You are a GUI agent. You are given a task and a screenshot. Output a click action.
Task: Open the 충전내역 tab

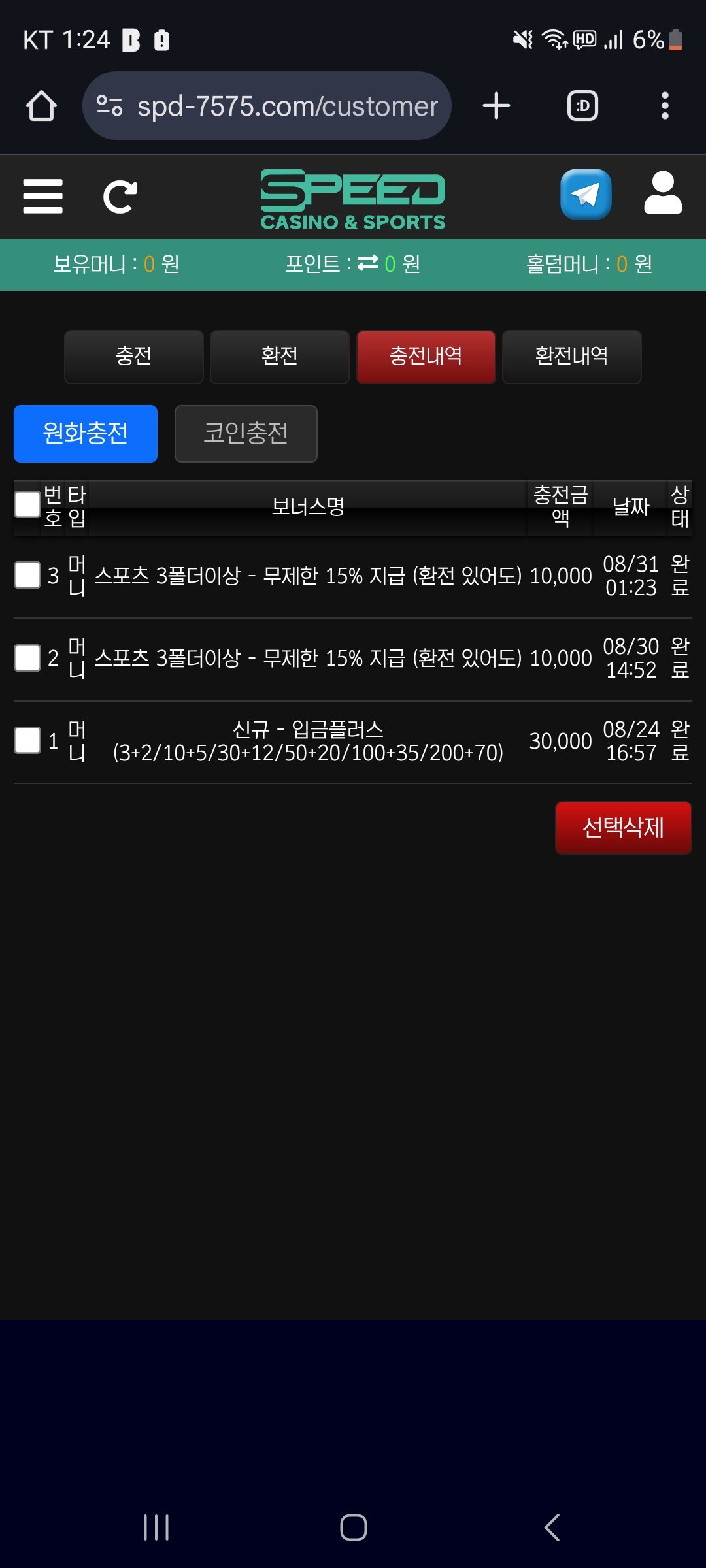(x=426, y=357)
